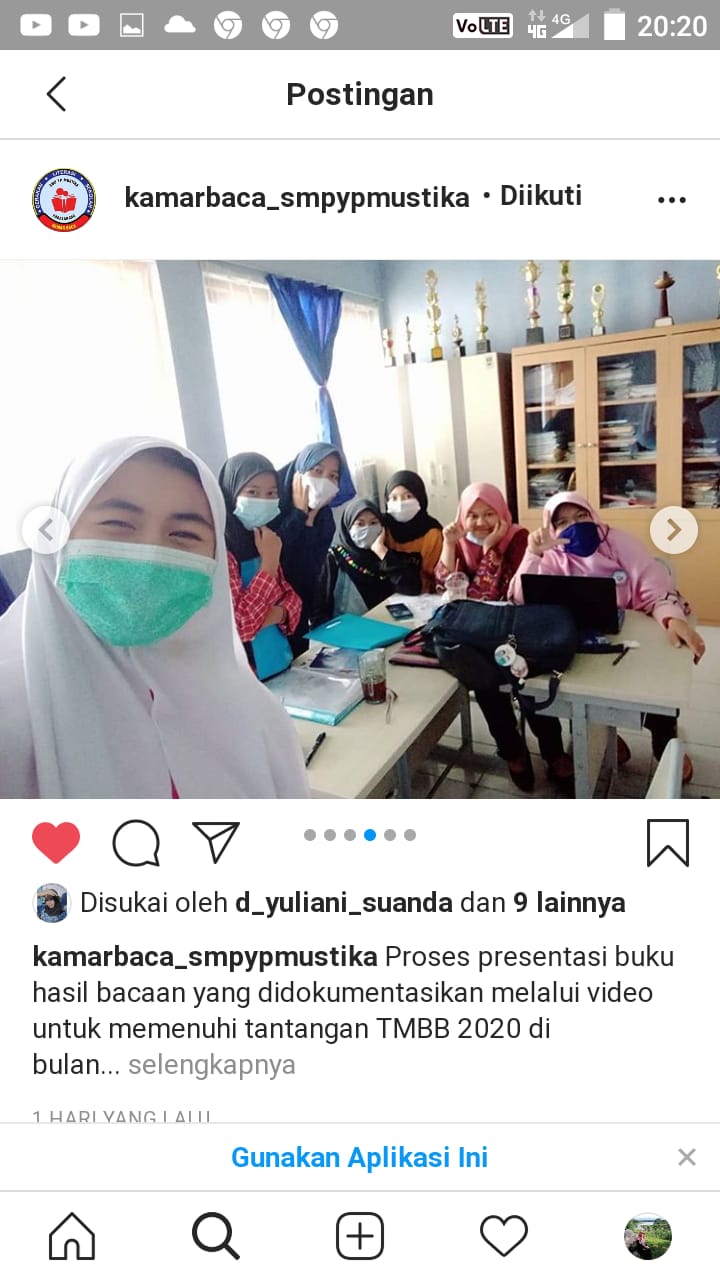Open the post overflow menu
Viewport: 720px width, 1280px height.
(x=672, y=200)
